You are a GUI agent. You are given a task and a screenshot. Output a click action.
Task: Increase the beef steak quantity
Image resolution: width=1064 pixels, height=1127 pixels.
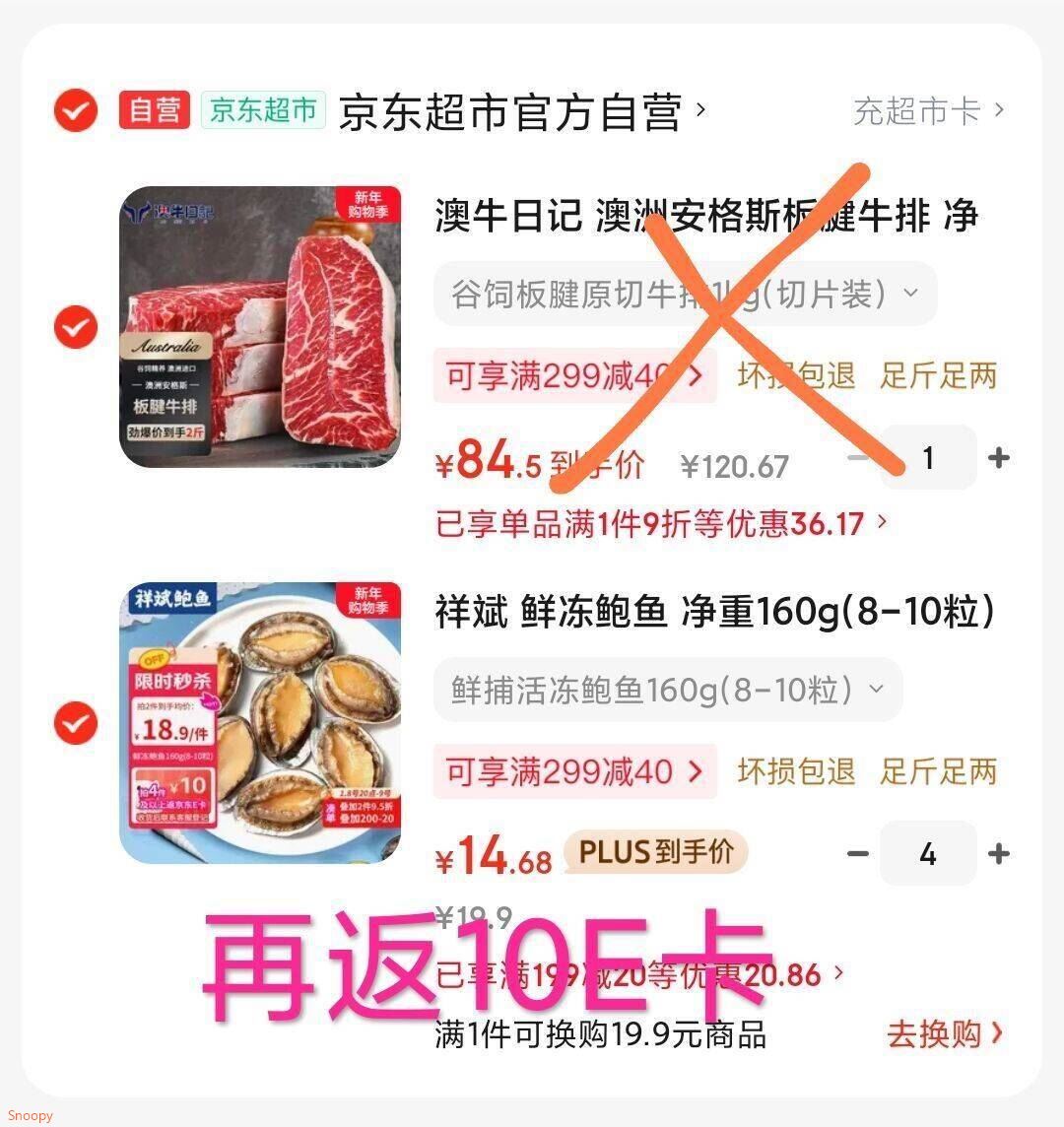point(999,458)
